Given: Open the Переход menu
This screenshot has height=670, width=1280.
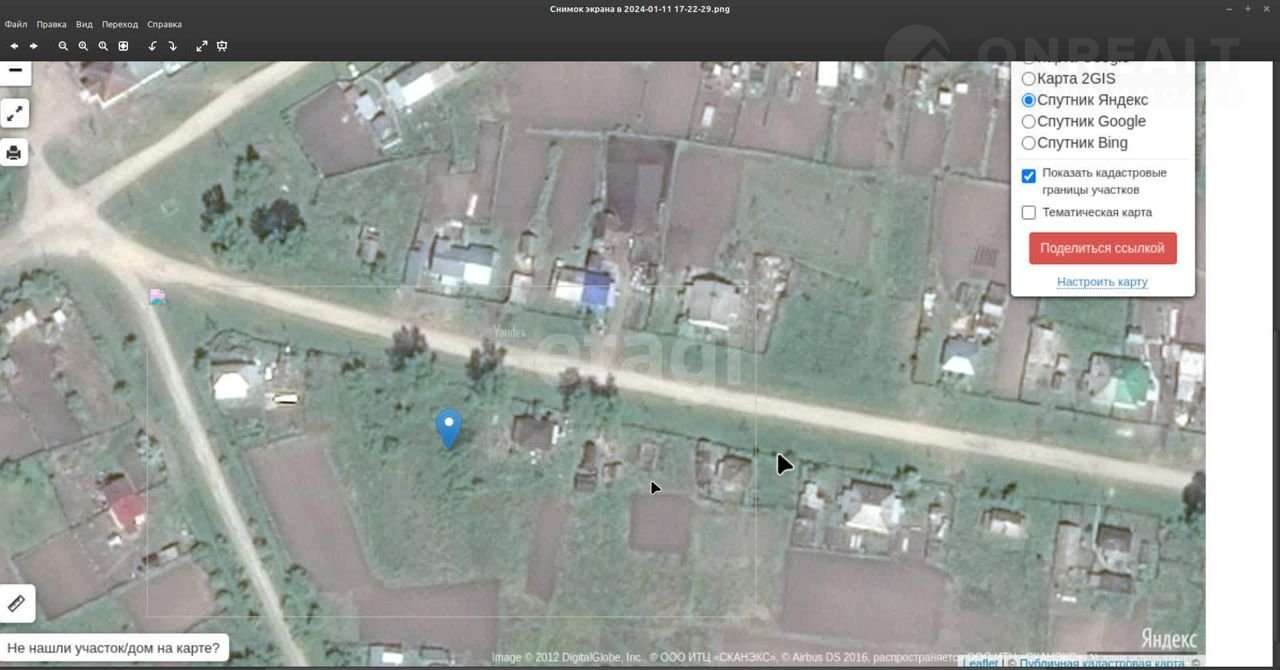Looking at the screenshot, I should (x=120, y=24).
